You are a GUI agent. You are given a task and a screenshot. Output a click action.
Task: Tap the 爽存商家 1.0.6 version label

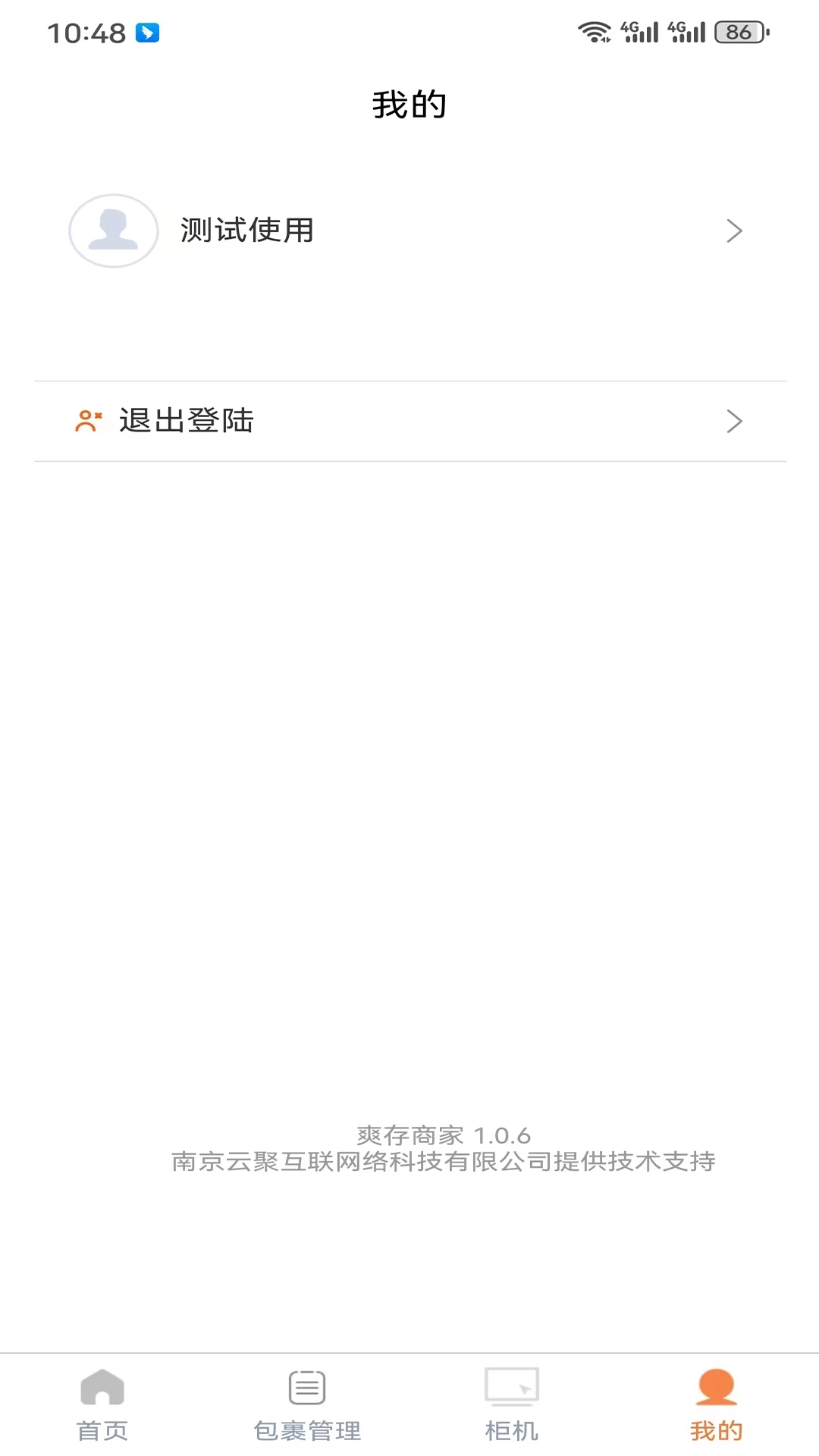pos(442,1135)
